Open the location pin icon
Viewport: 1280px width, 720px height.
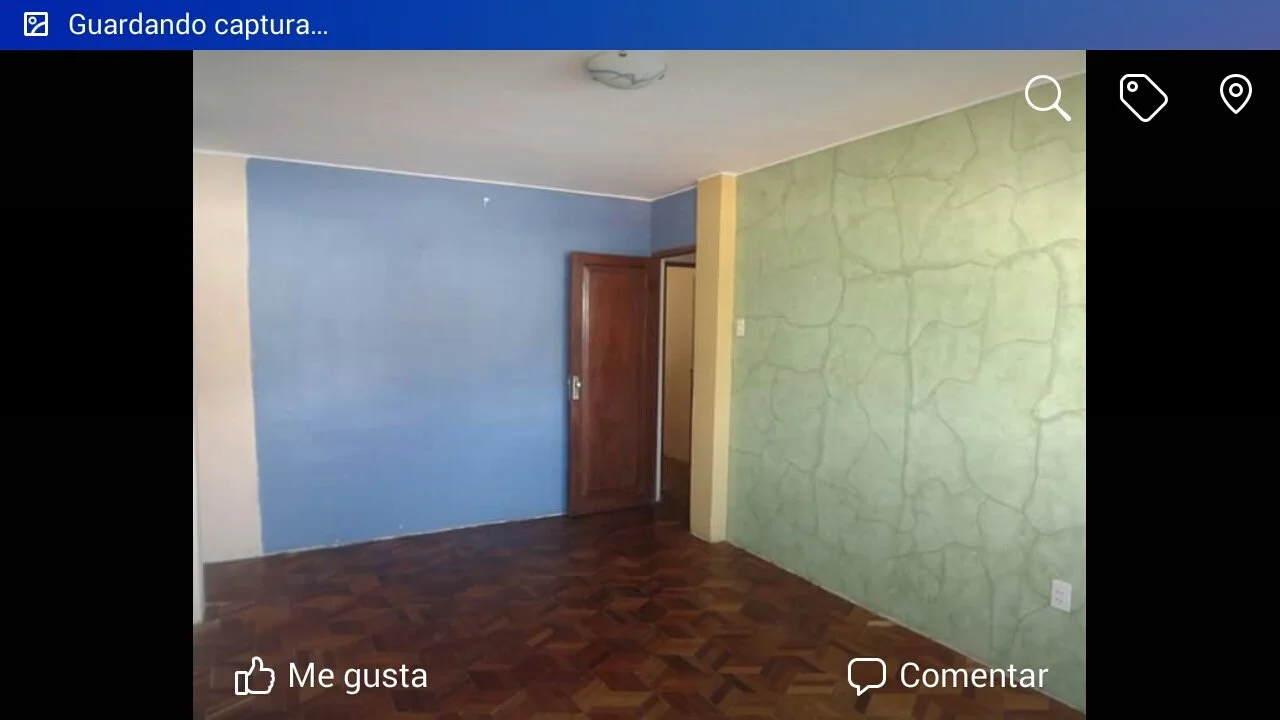pyautogui.click(x=1236, y=95)
